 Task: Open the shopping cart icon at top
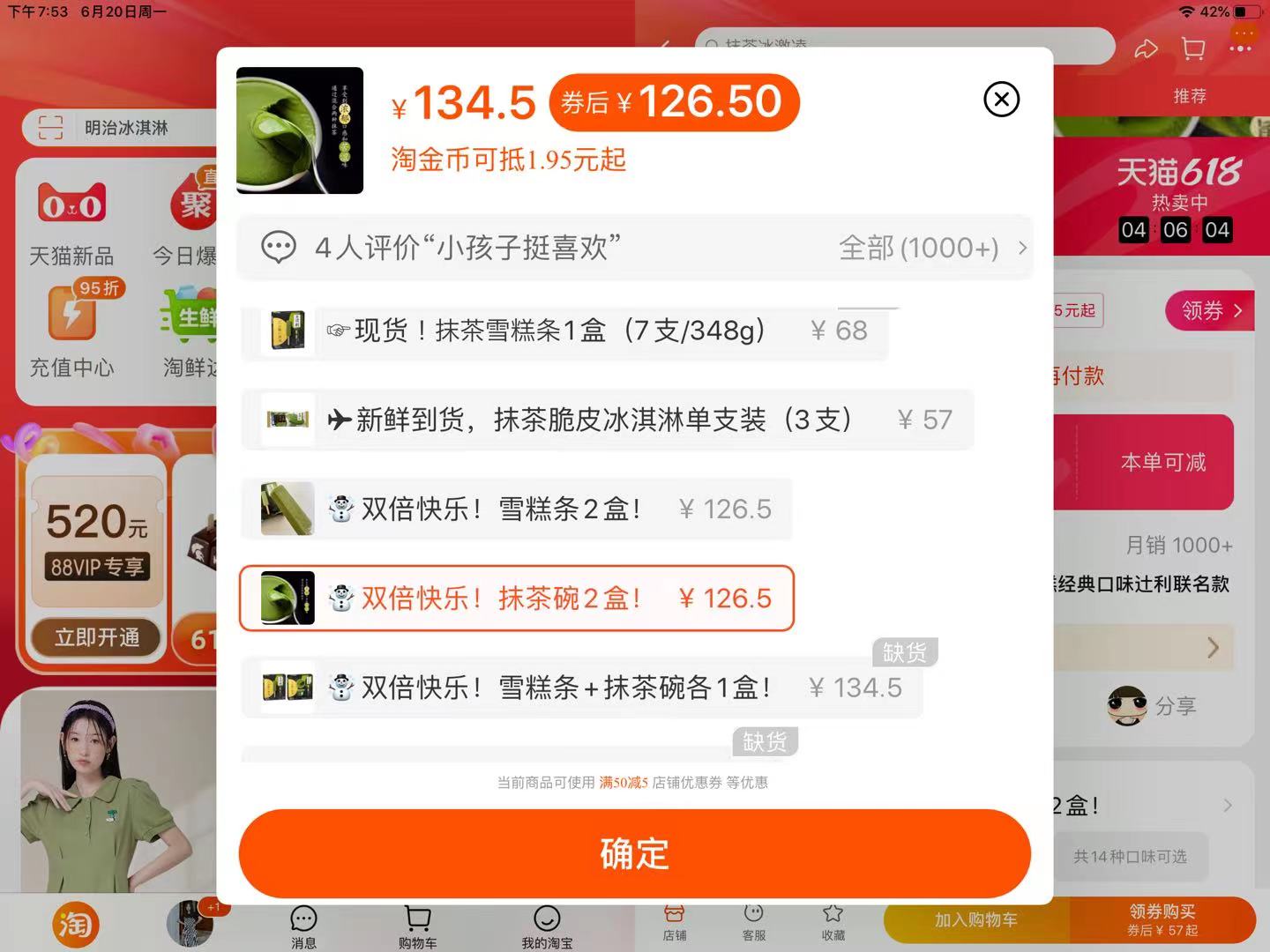click(1192, 49)
